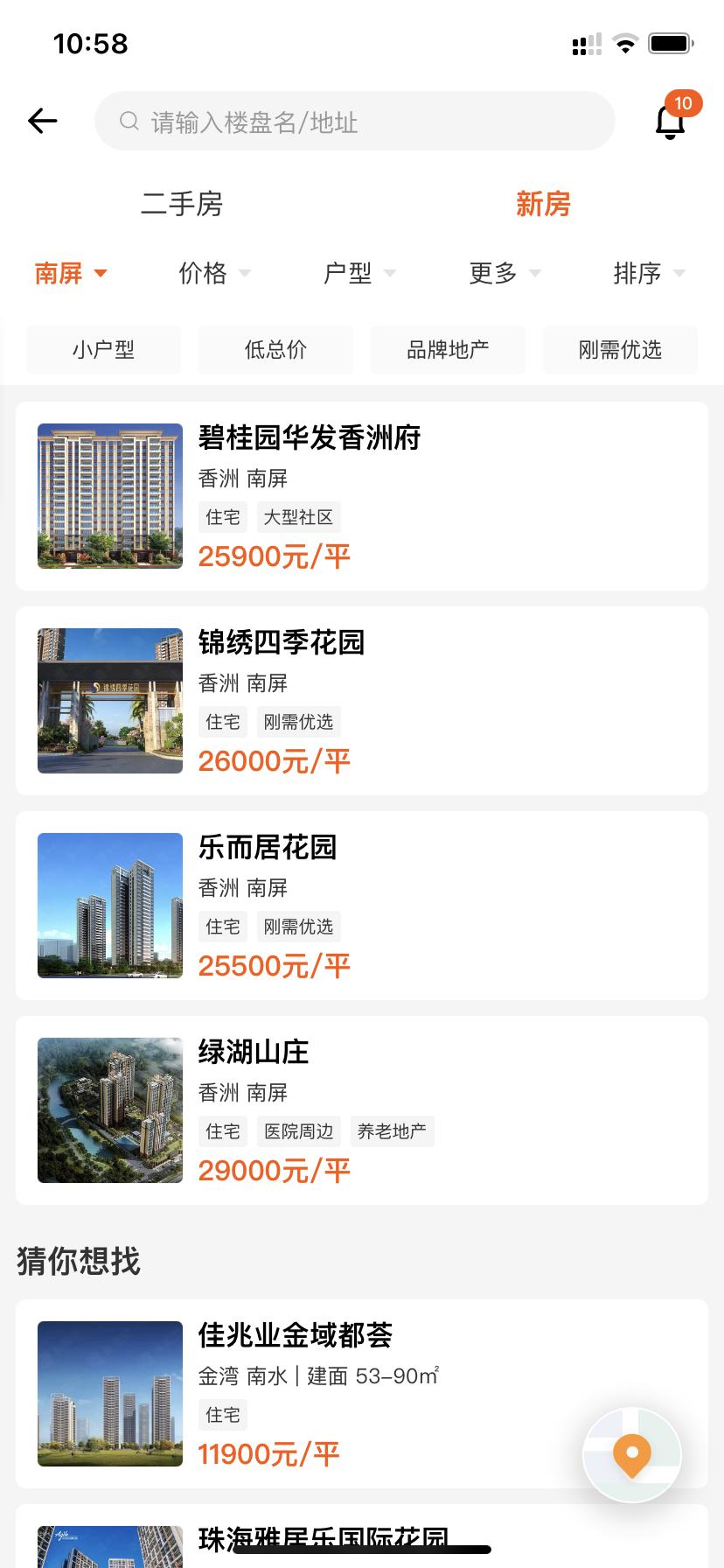The height and width of the screenshot is (1568, 724).
Task: Change district via the 南屏 selector
Action: tap(70, 273)
